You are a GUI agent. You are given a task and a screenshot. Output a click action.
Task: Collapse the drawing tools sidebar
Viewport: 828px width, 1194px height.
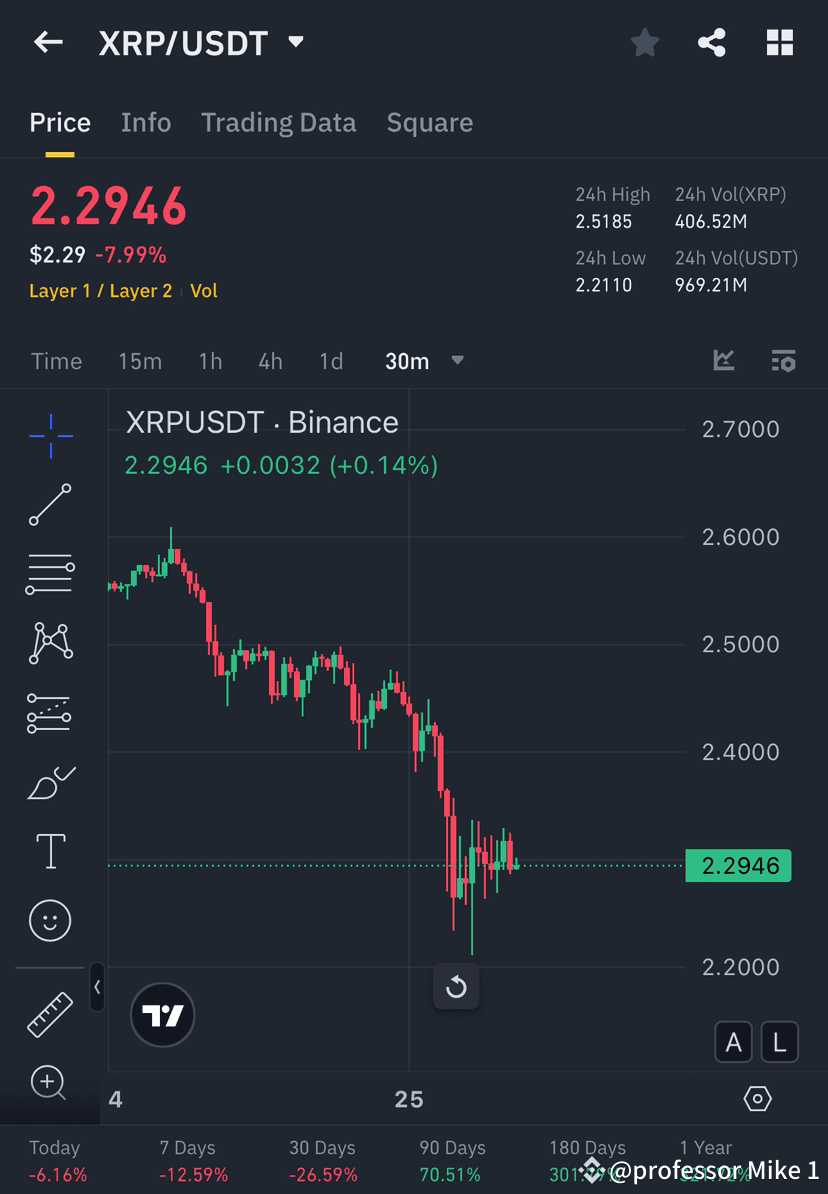coord(97,988)
